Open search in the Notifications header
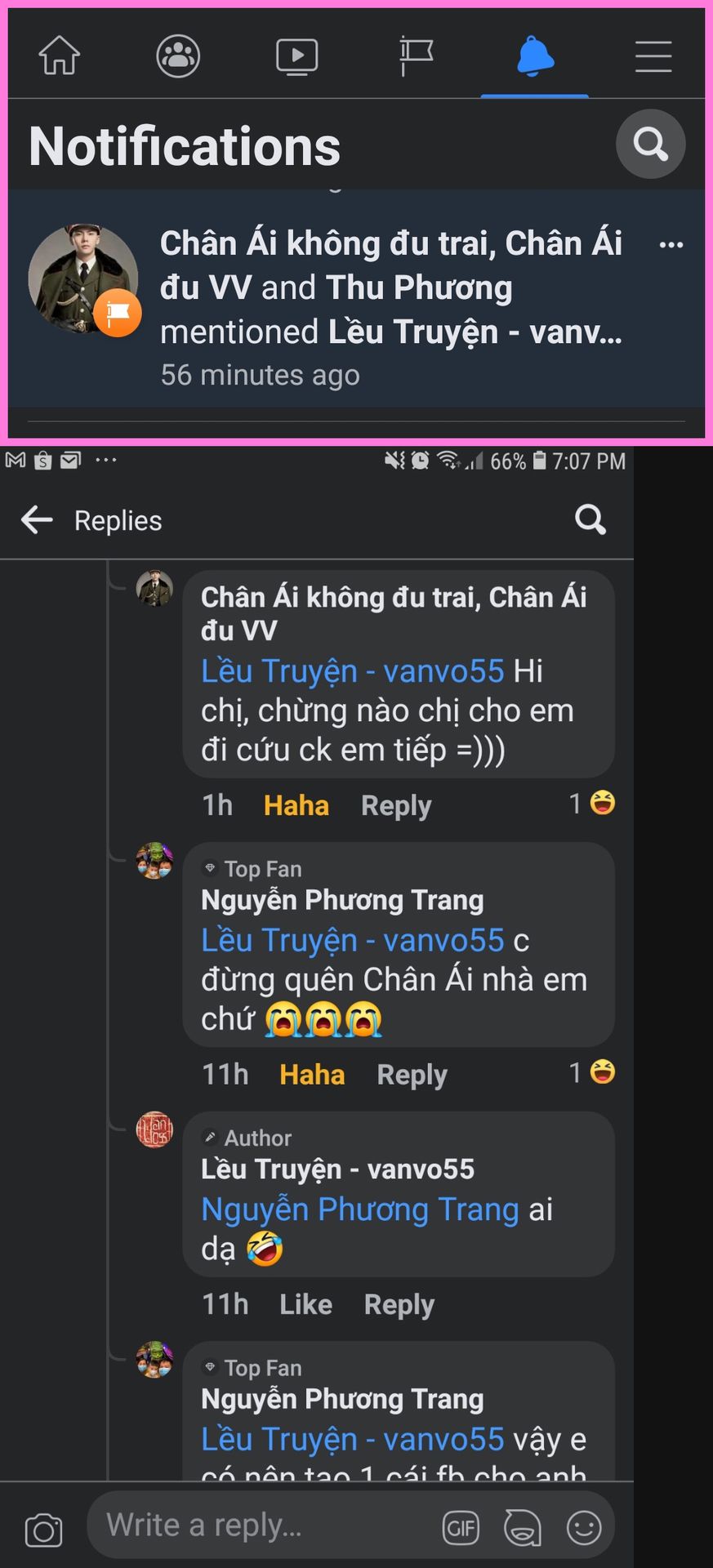 (650, 145)
